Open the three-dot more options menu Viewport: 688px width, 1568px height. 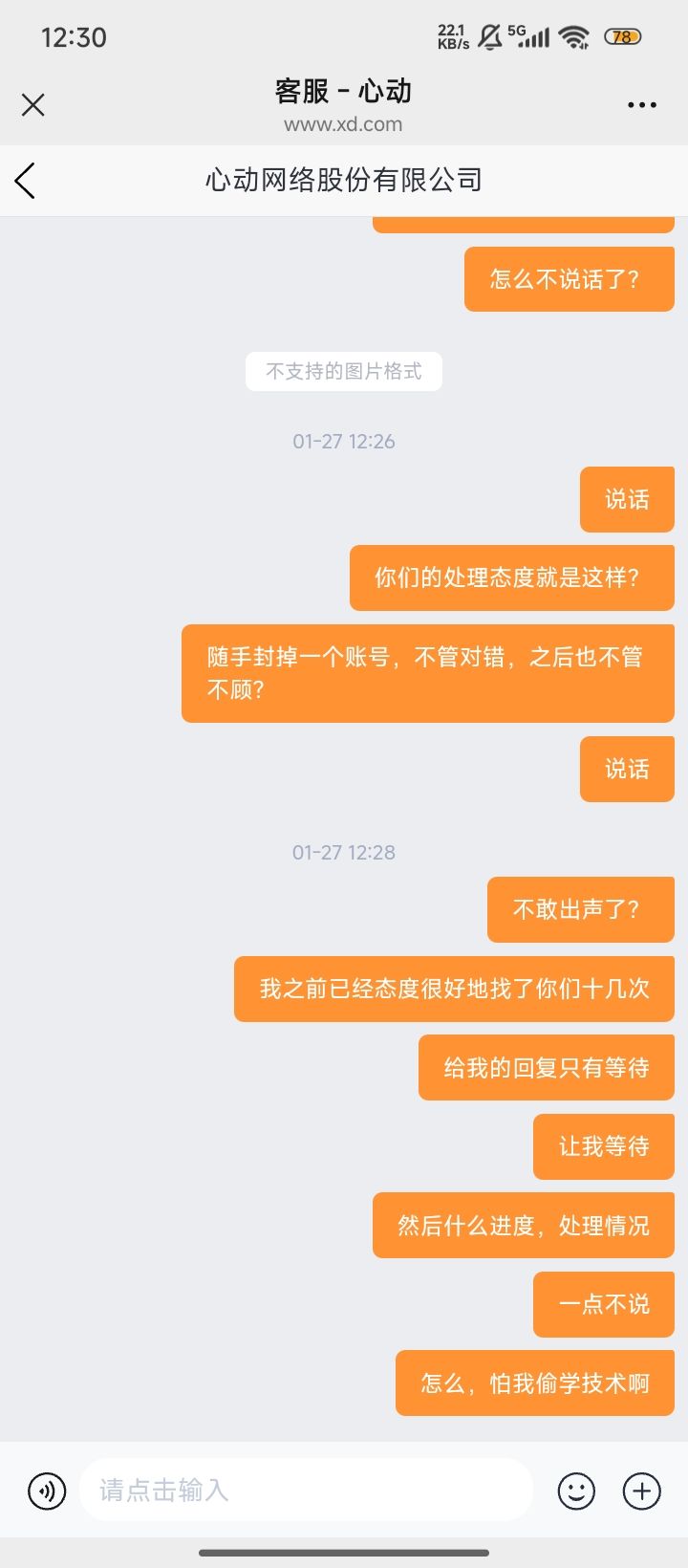click(x=641, y=105)
